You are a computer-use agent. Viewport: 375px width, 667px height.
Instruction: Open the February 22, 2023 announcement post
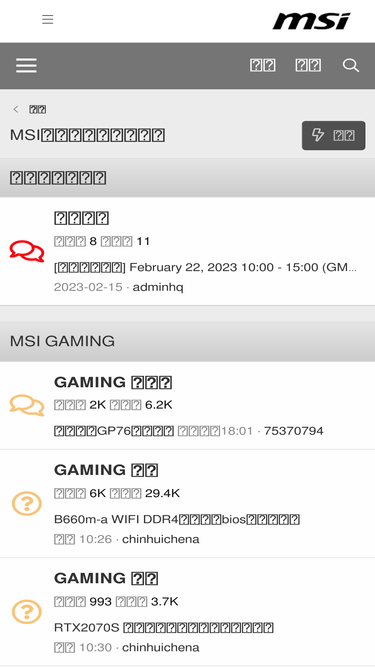pyautogui.click(x=205, y=268)
